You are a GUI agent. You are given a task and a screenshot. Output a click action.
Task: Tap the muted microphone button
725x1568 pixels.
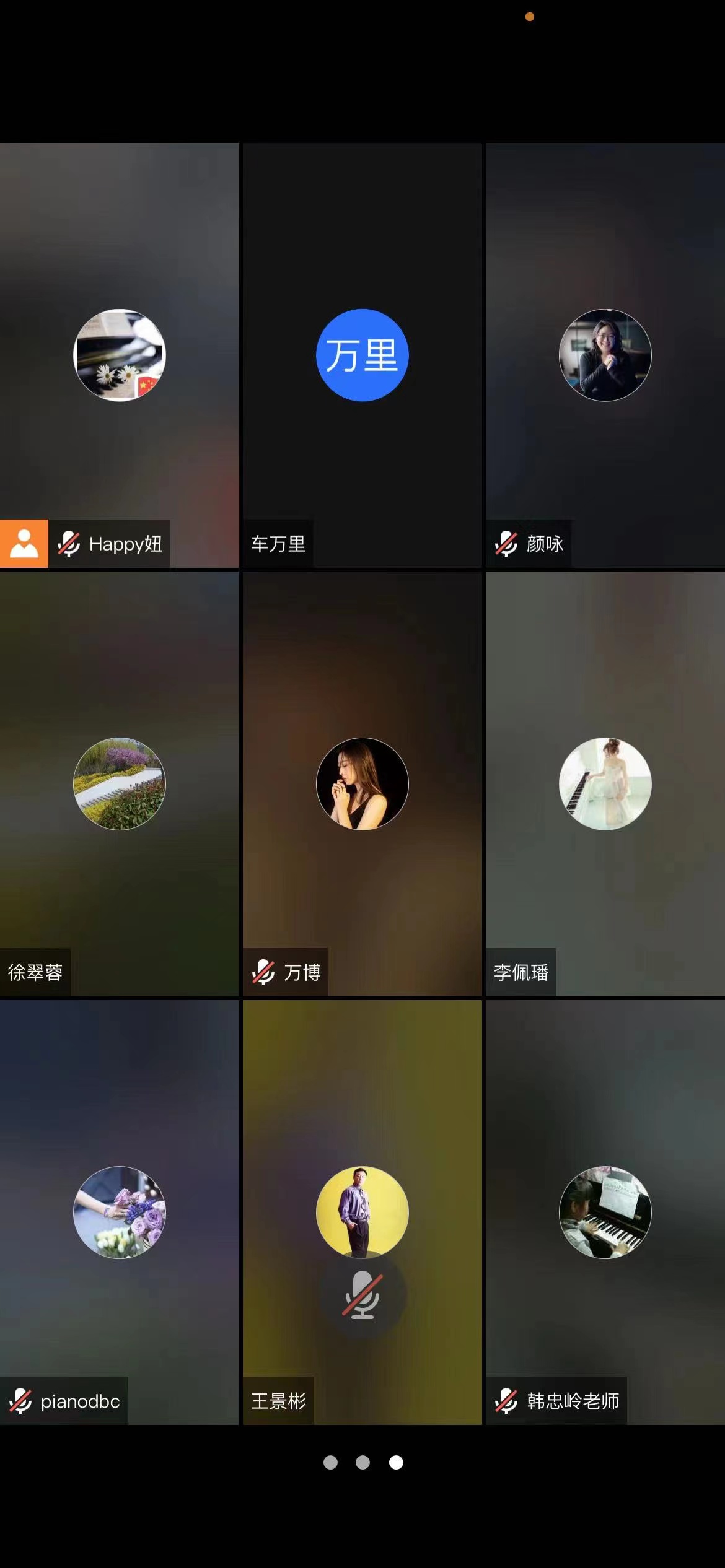click(x=362, y=1296)
